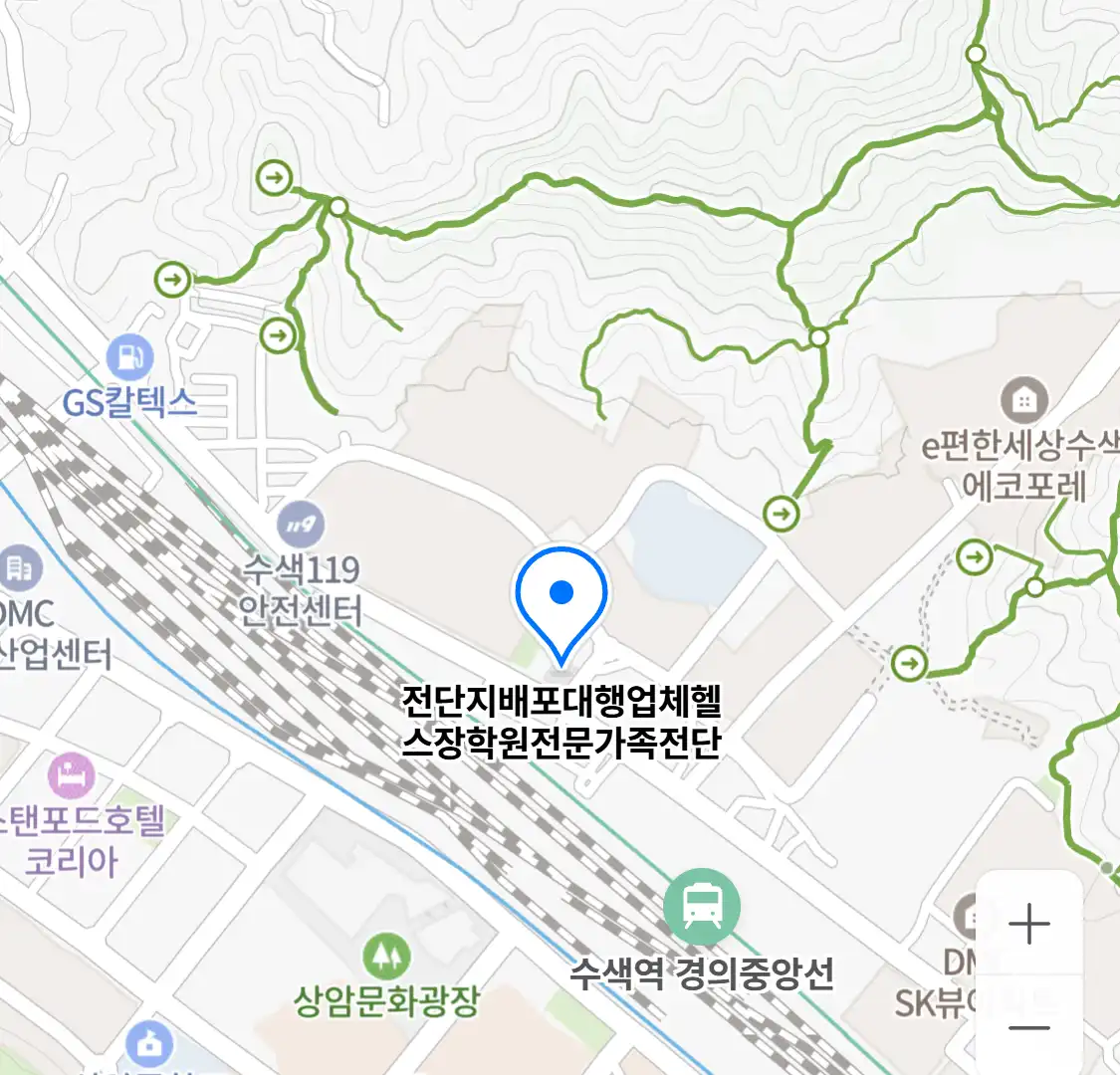Select the 상암문화광장 park marker

pos(386,957)
